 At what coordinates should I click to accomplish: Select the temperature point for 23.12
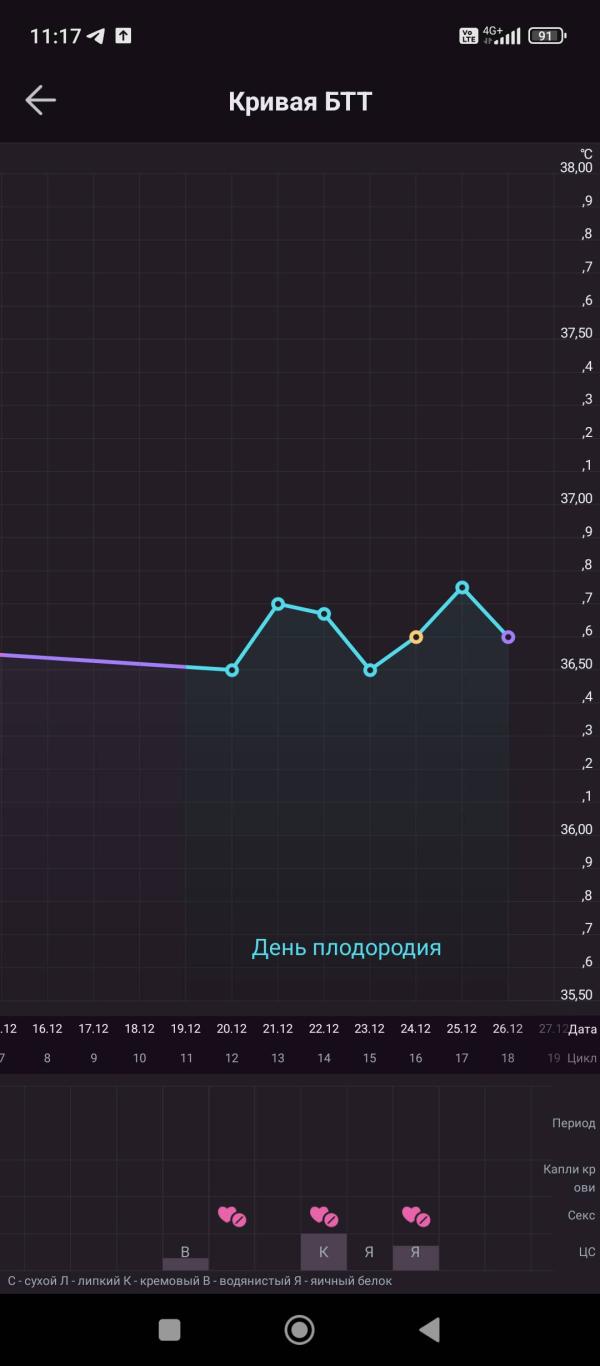tap(370, 670)
